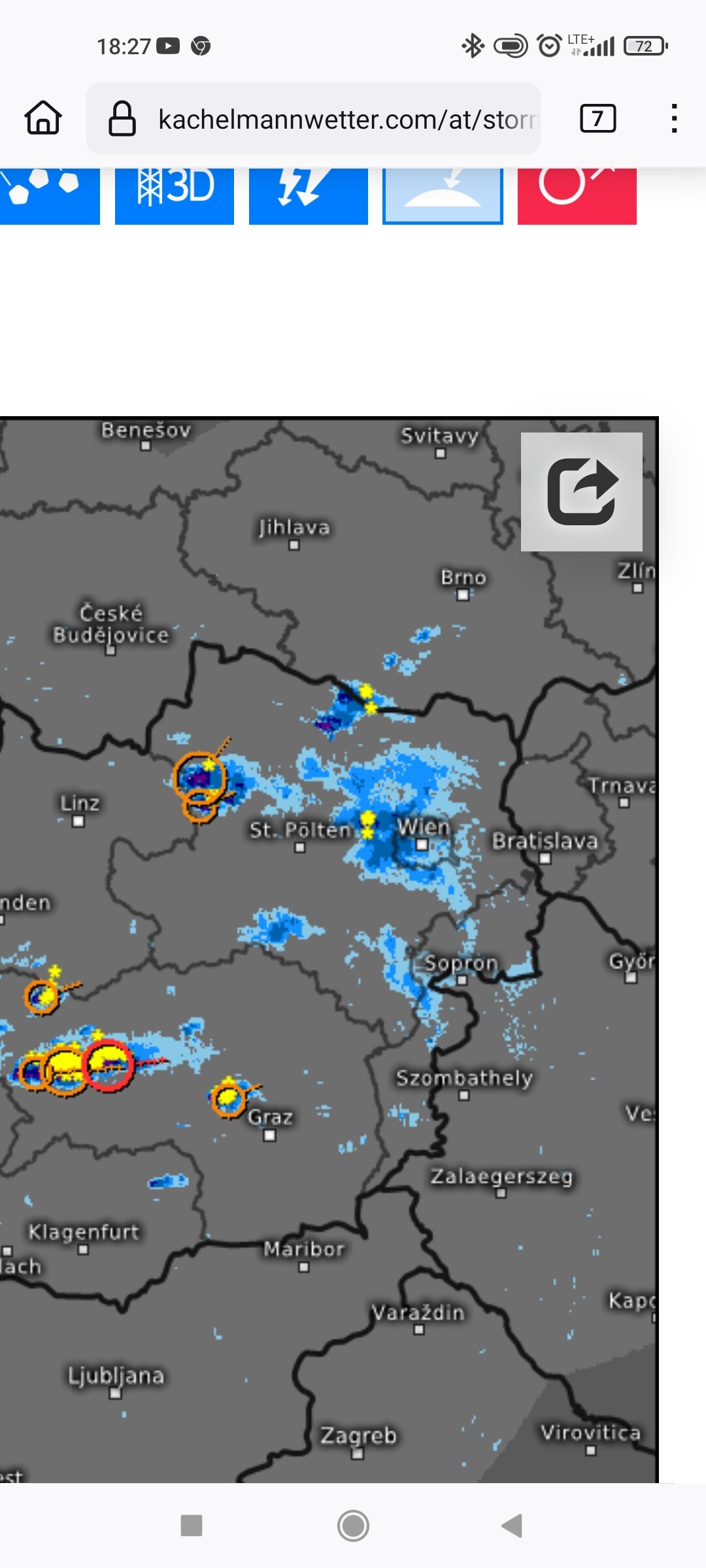Select the lightning strikes layer button

click(309, 196)
